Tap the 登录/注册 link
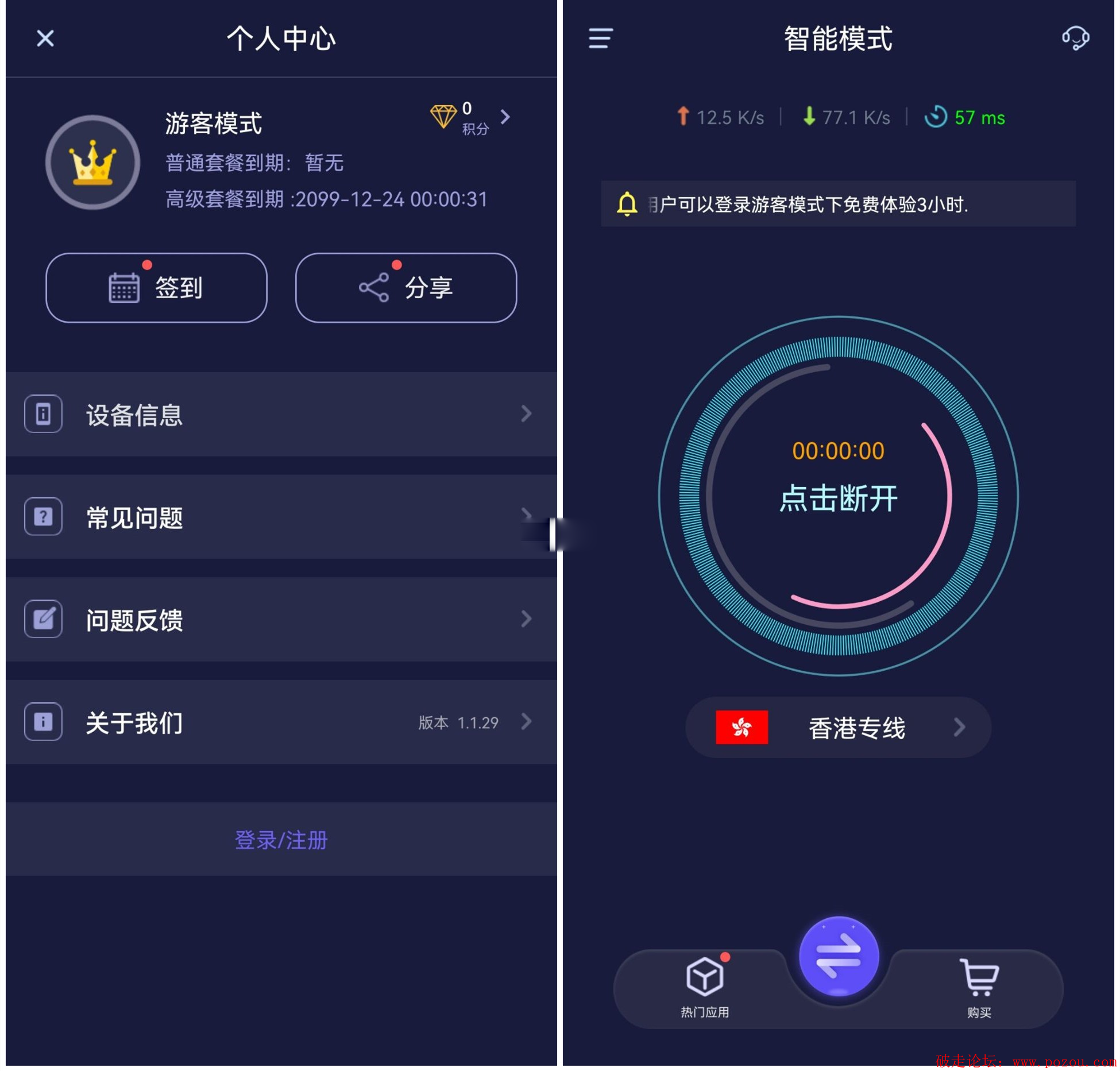1120x1071 pixels. (x=281, y=840)
